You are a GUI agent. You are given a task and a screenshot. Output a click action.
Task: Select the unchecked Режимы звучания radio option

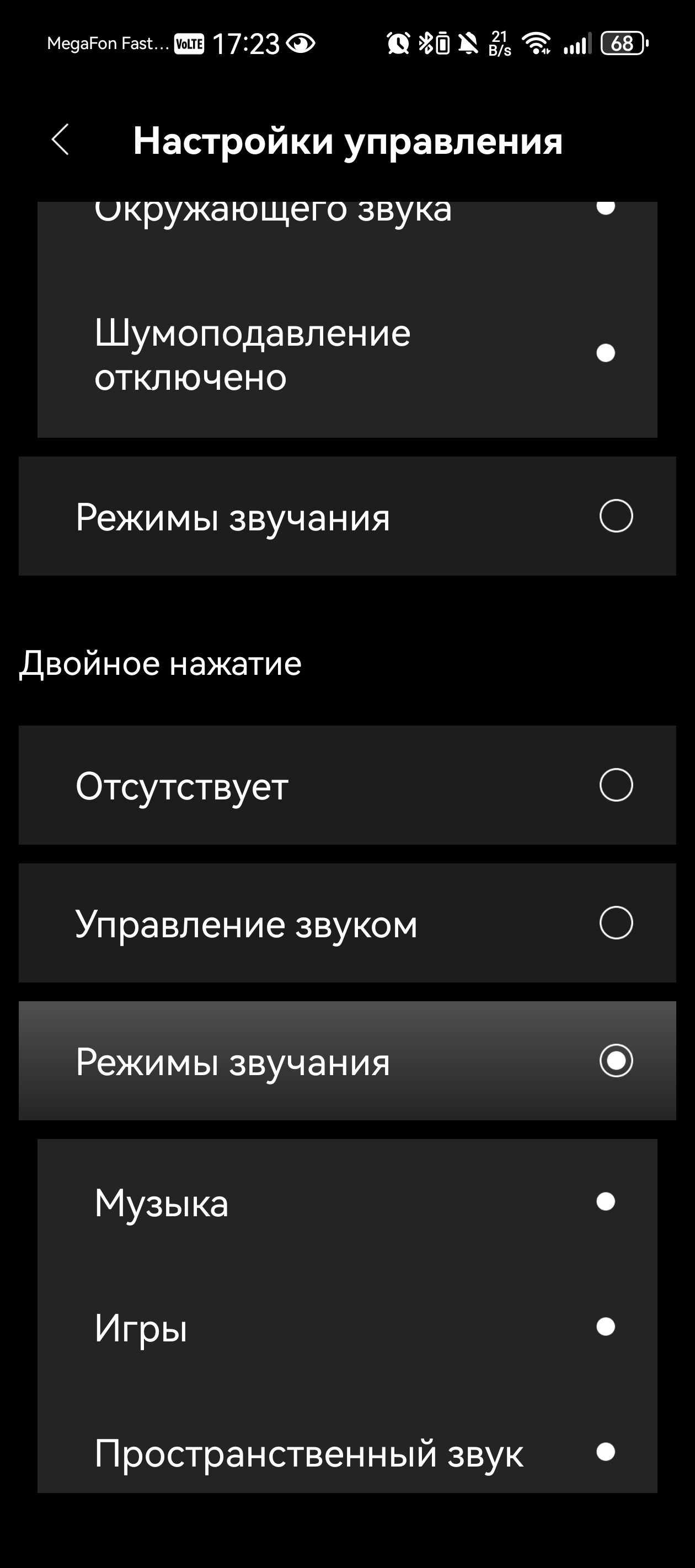click(616, 516)
